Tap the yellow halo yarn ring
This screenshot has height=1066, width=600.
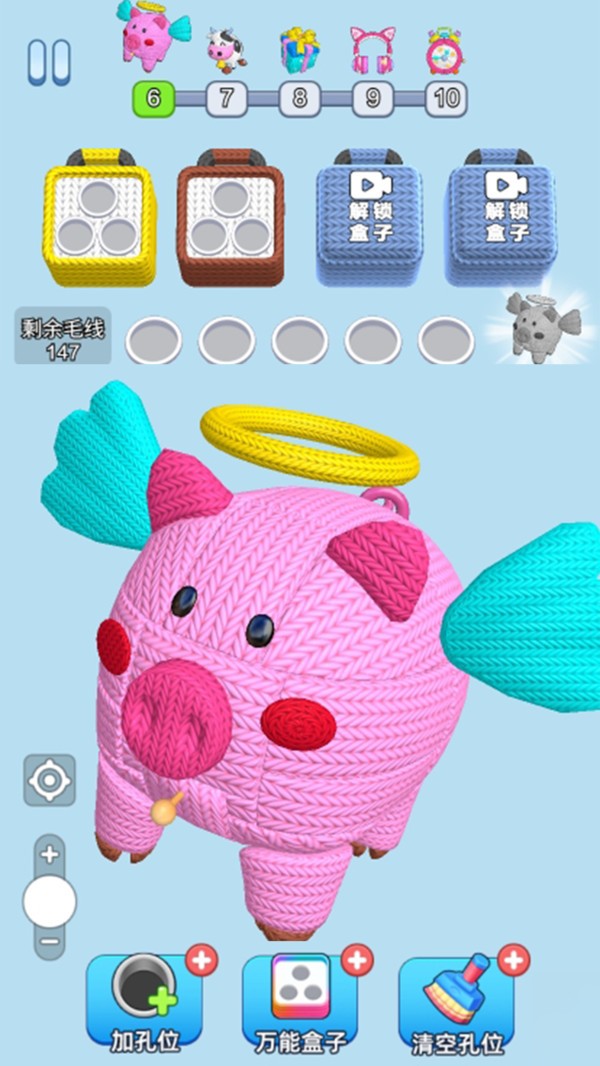pos(308,443)
